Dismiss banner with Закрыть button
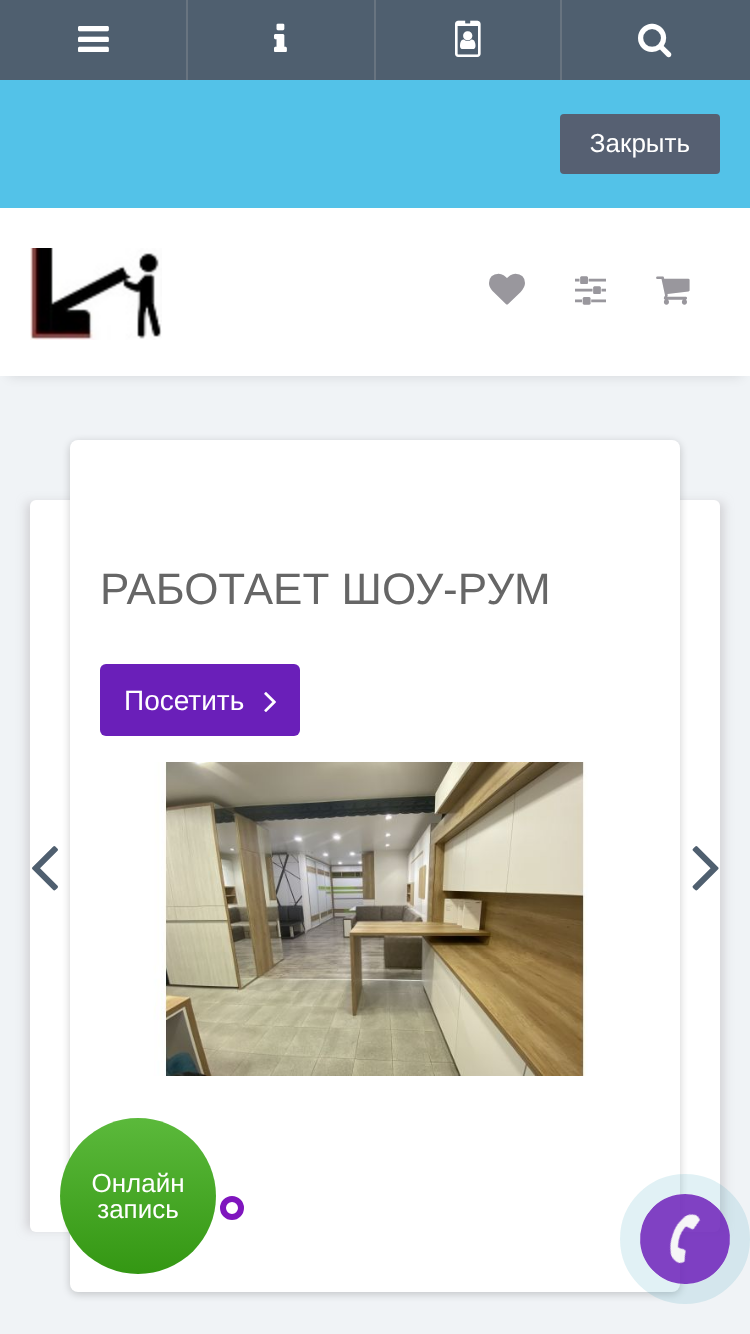 (640, 144)
